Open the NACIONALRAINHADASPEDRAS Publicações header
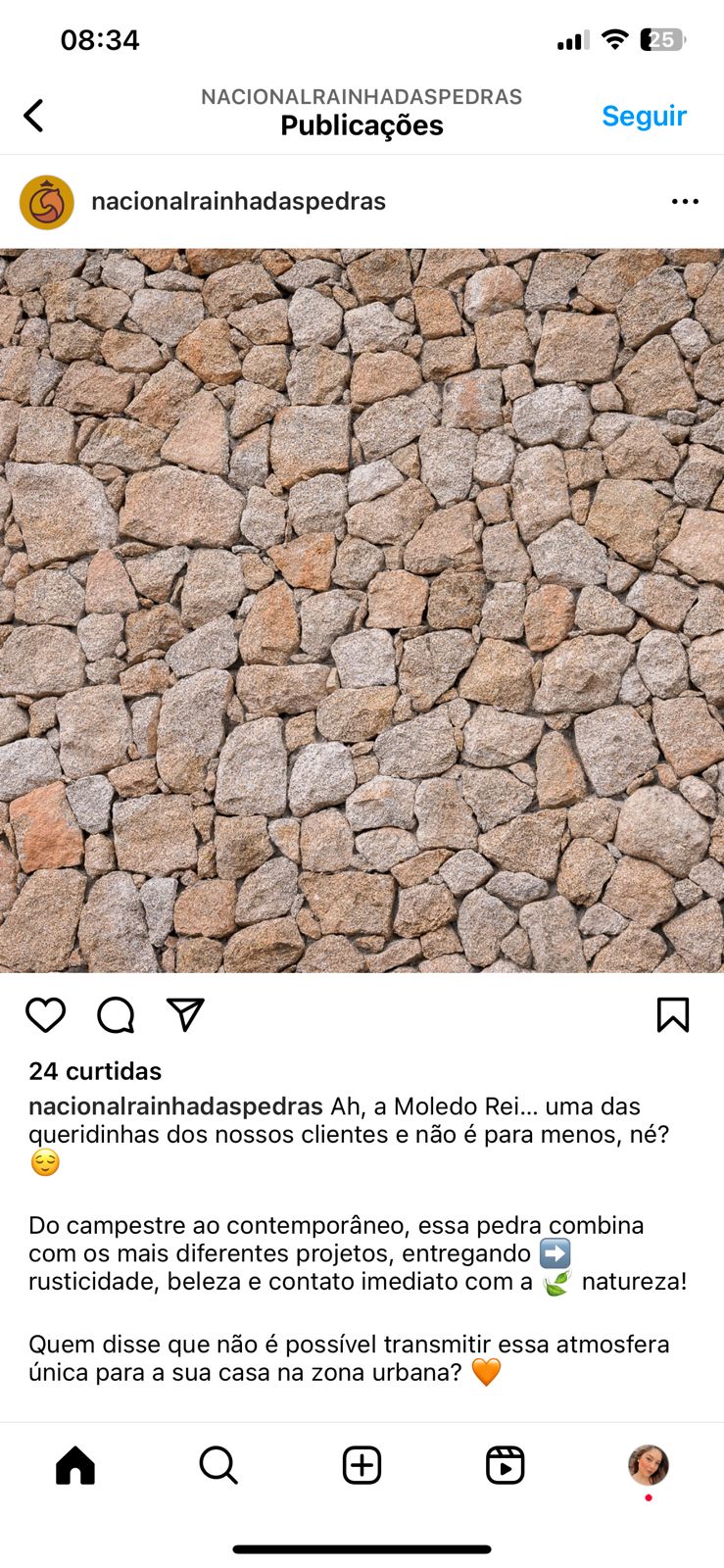The width and height of the screenshot is (724, 1568). click(x=362, y=111)
